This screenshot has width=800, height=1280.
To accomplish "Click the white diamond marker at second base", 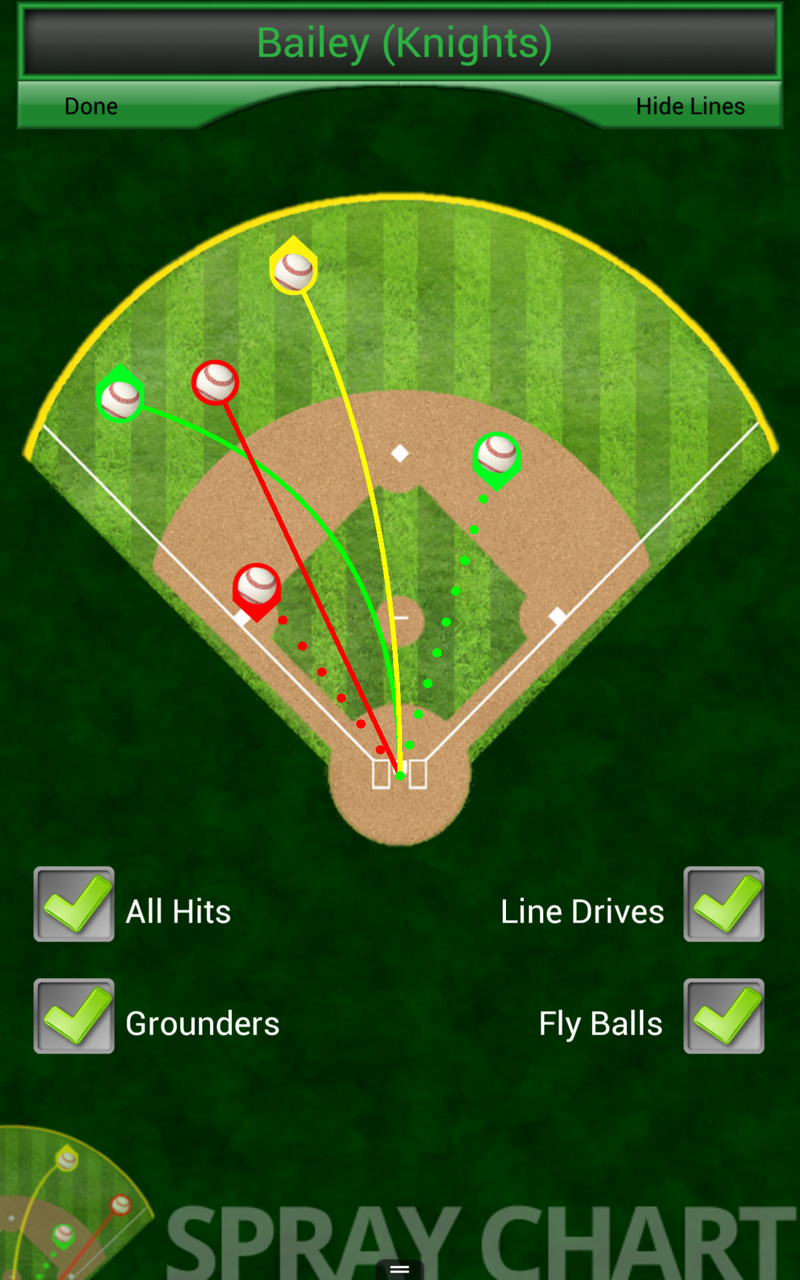I will pyautogui.click(x=400, y=453).
